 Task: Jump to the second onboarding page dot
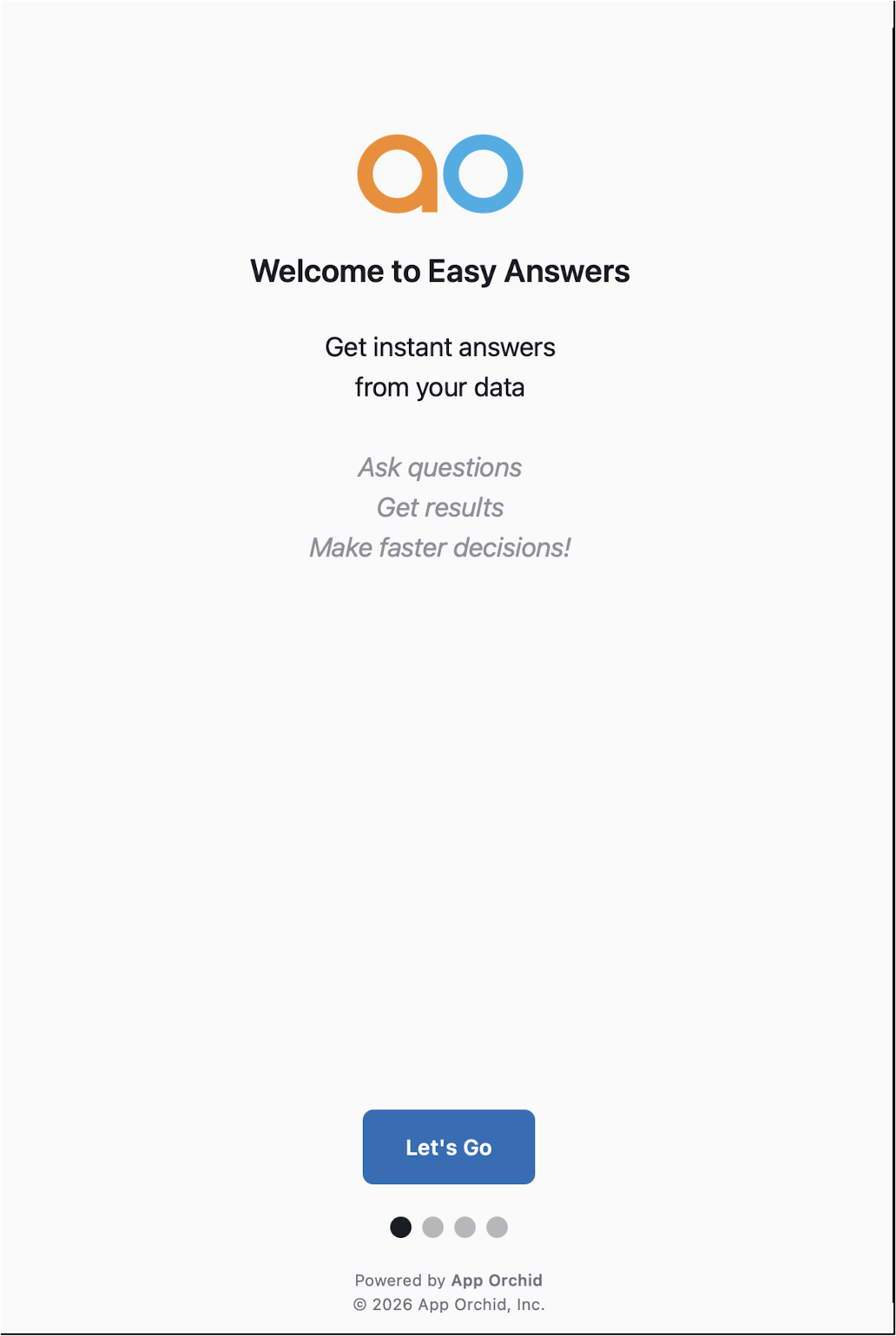pyautogui.click(x=432, y=1227)
